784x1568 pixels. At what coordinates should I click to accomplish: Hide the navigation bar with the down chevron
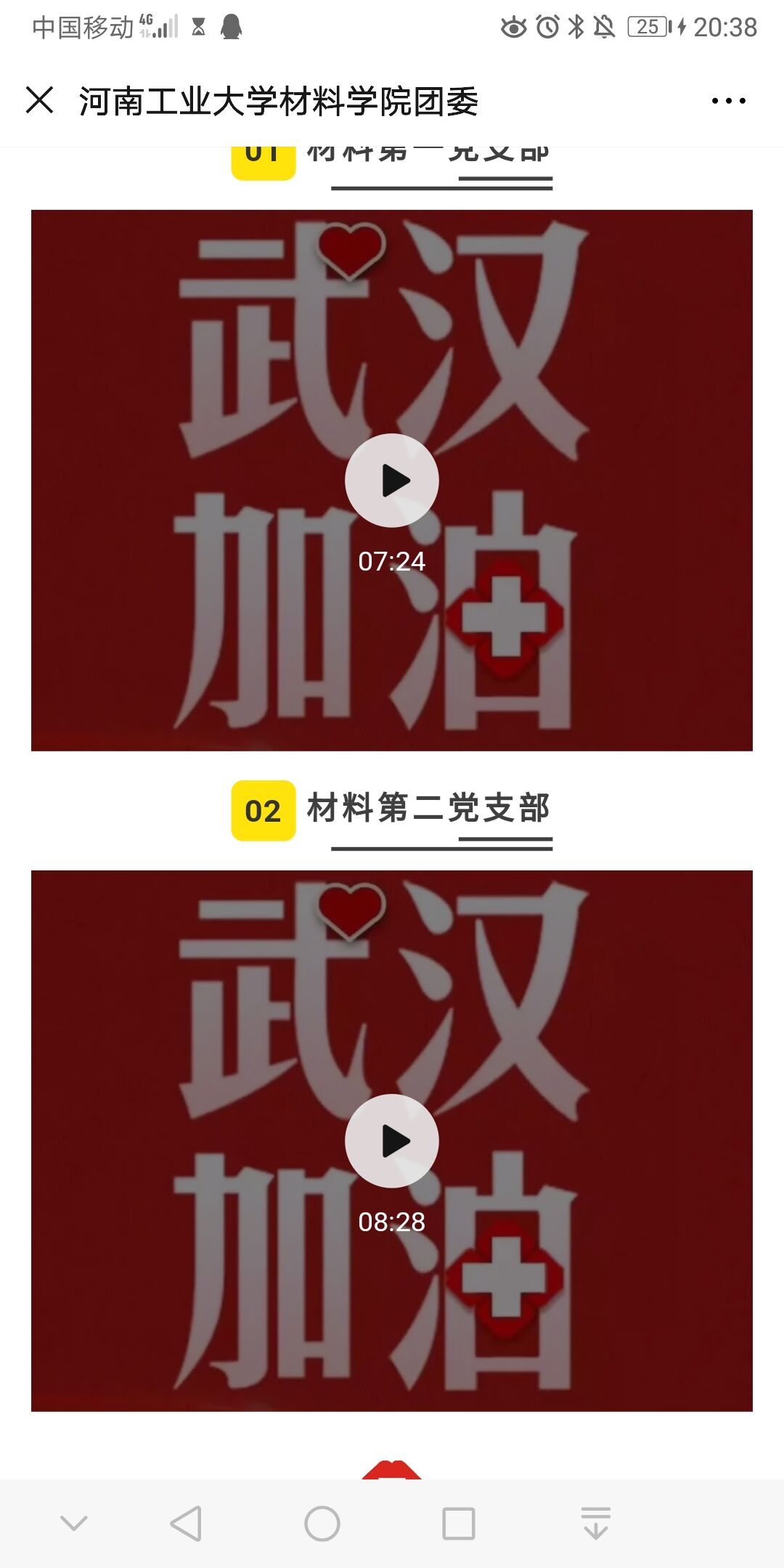[73, 1523]
